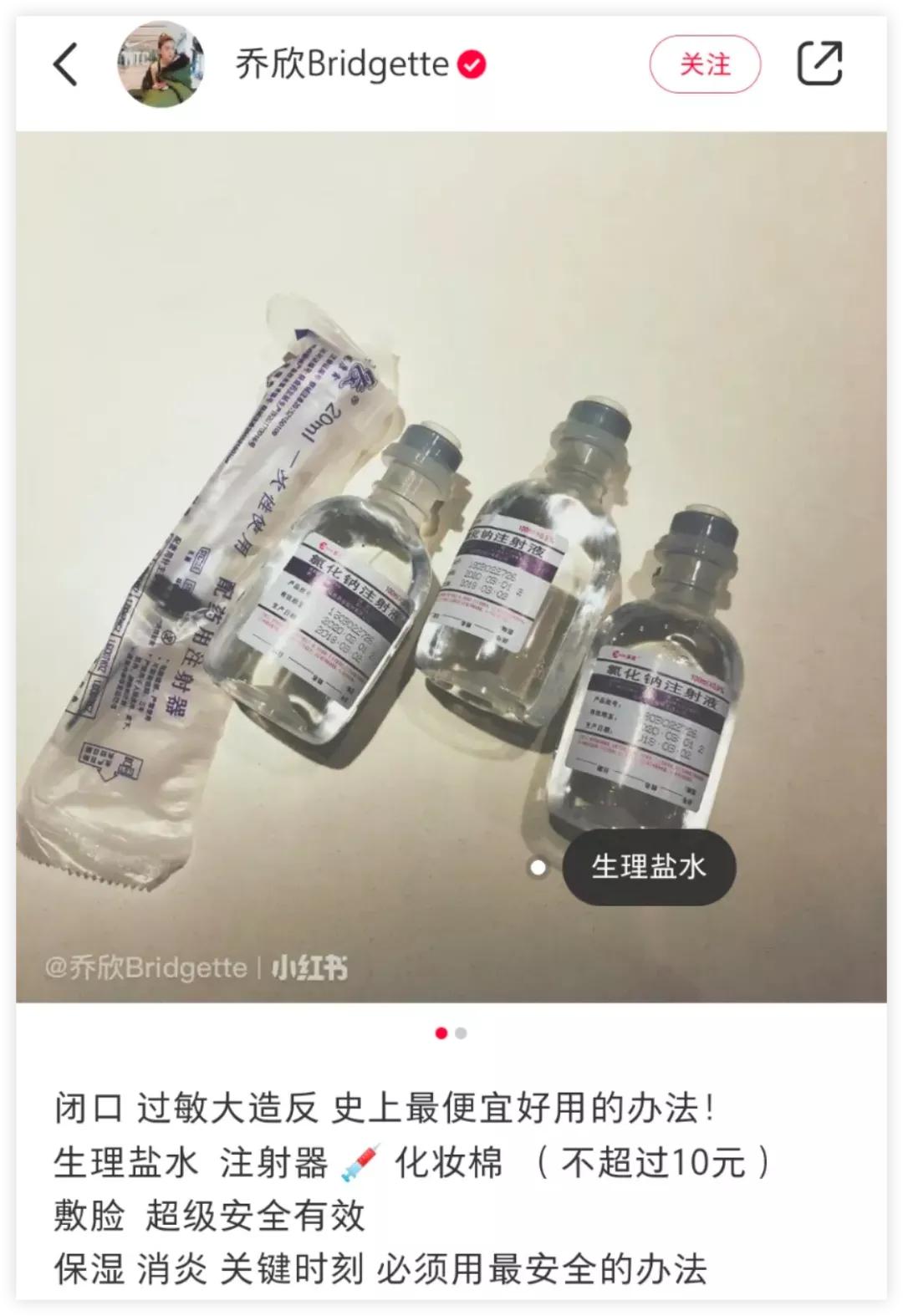
Task: Follow the account via the 关注 button
Action: [x=707, y=64]
